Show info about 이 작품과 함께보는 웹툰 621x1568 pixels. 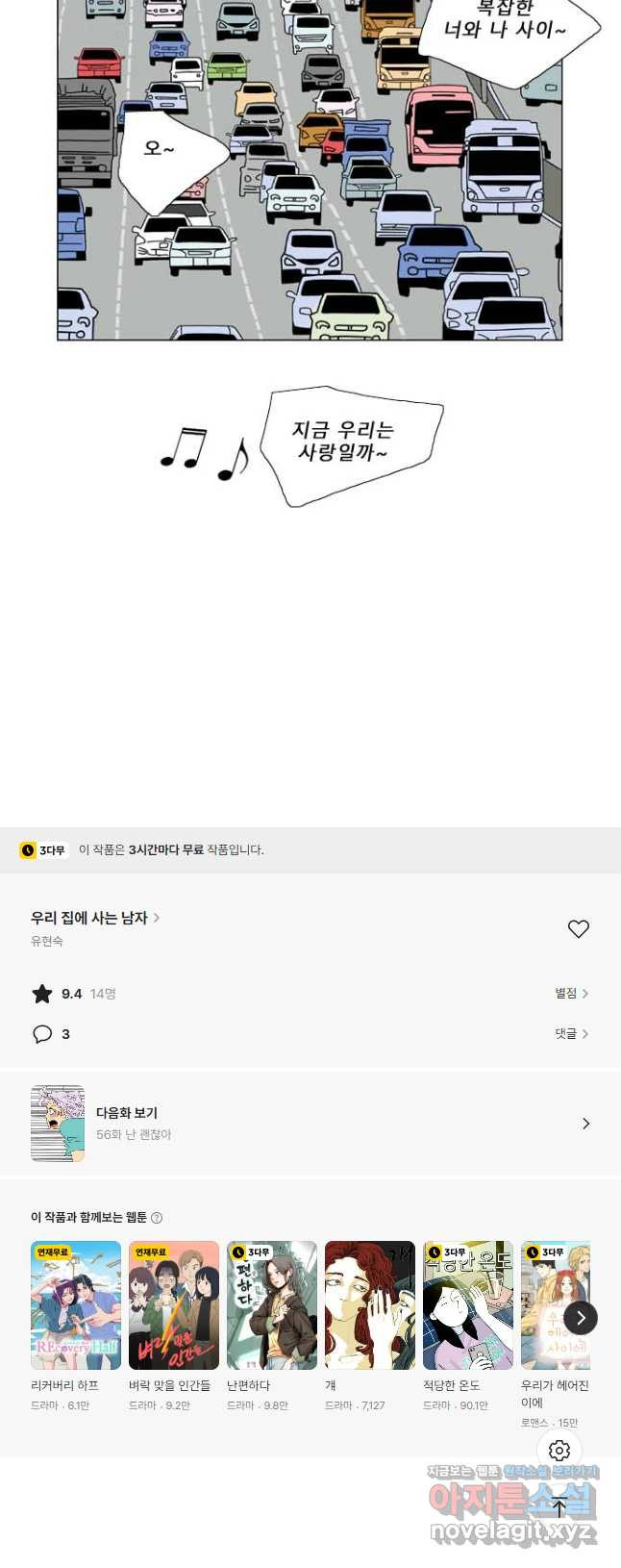[157, 1218]
